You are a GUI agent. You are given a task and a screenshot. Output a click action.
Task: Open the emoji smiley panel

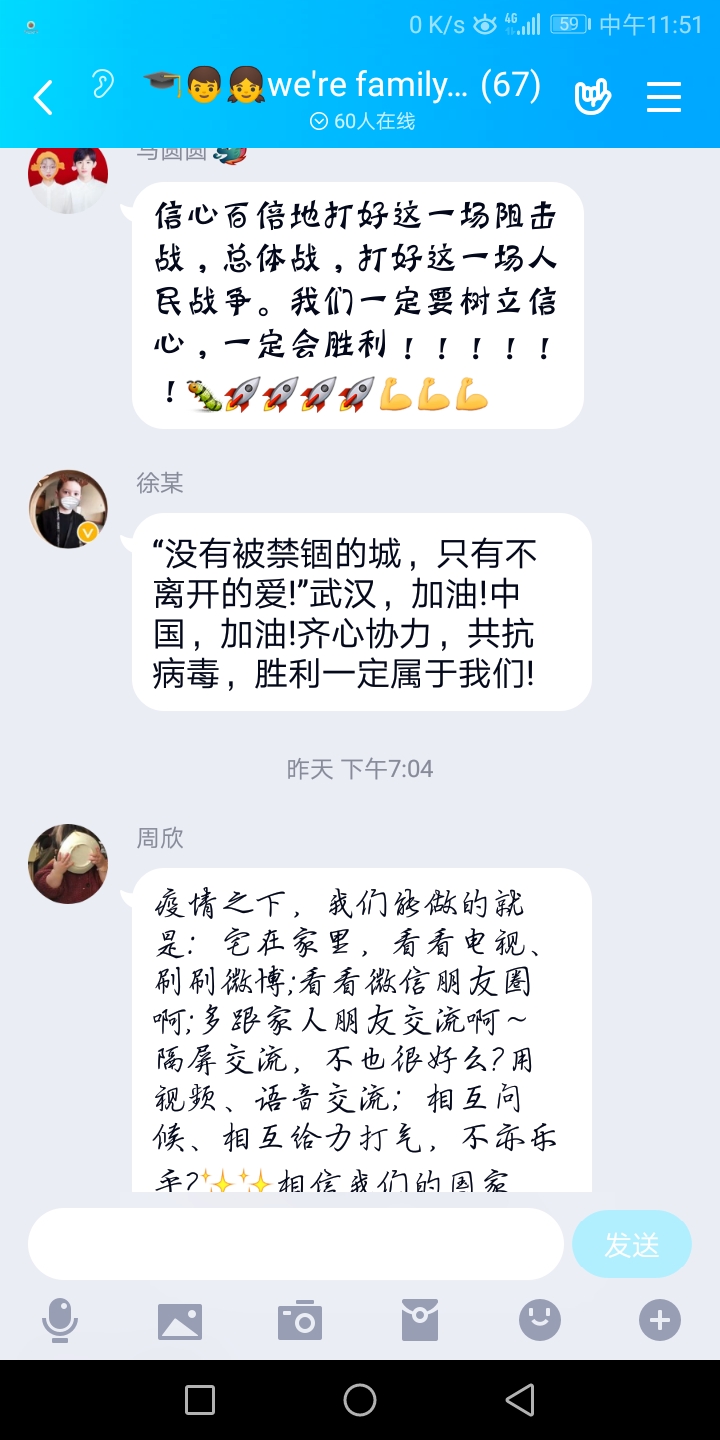(540, 1321)
